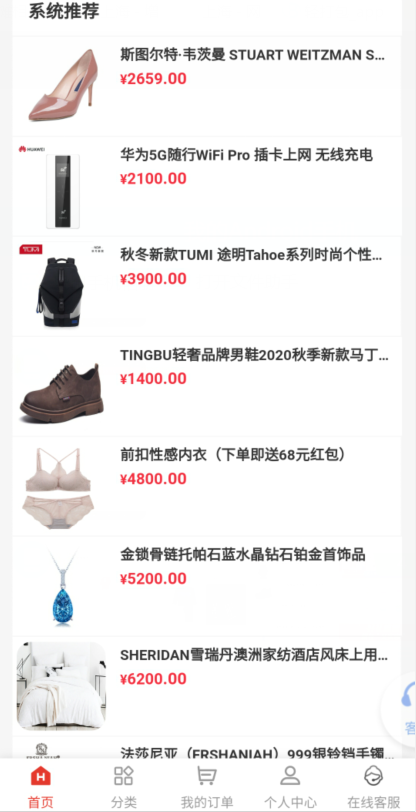Open the 我的订单 orders tab
The image size is (416, 812).
(x=207, y=787)
